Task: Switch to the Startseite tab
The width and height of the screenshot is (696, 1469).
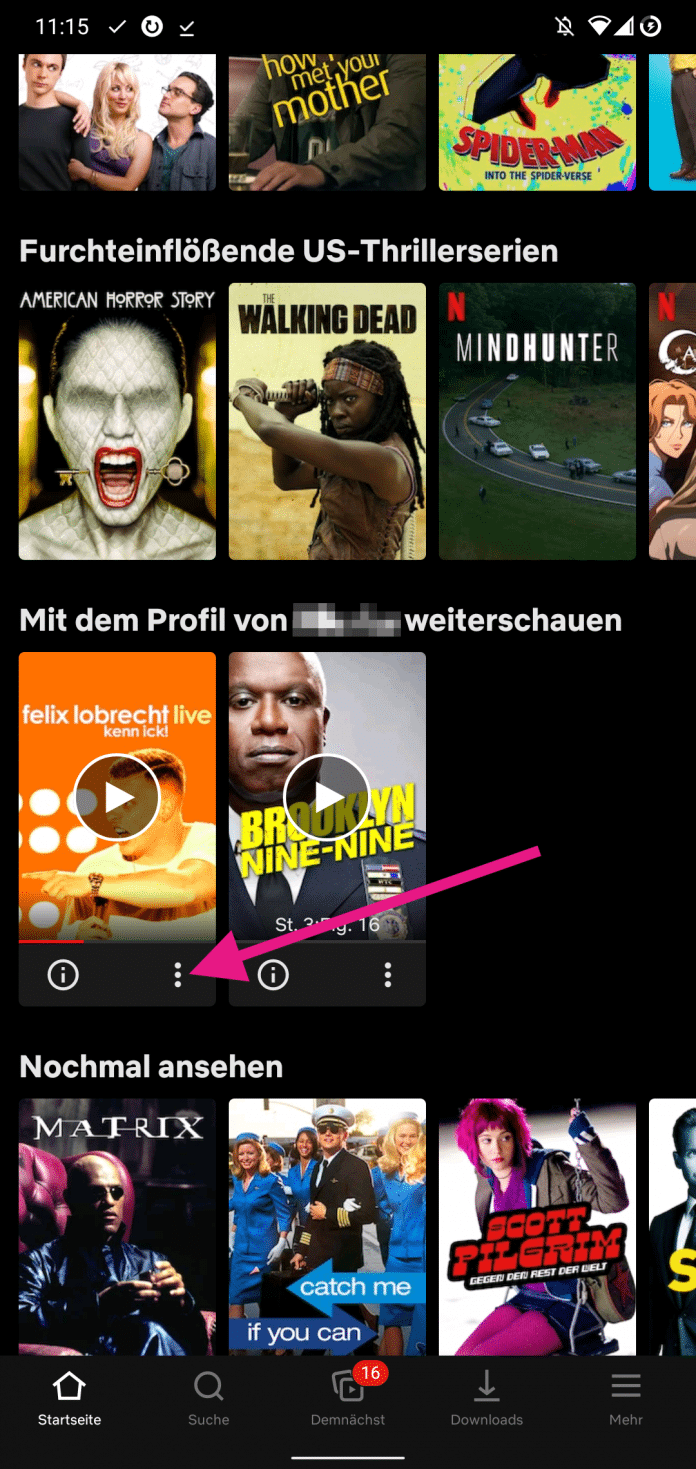Action: click(69, 1400)
